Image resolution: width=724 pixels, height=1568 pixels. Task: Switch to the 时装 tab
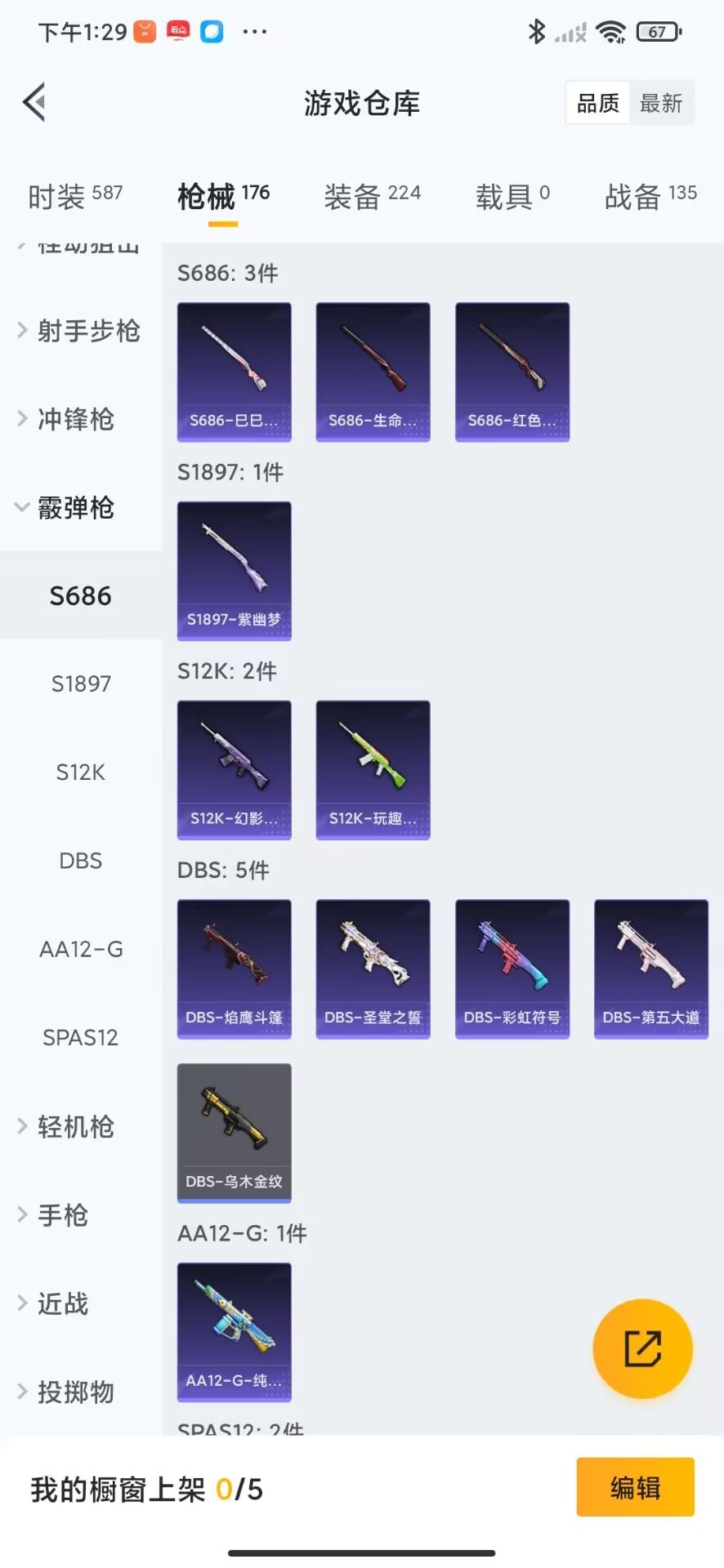pos(74,197)
